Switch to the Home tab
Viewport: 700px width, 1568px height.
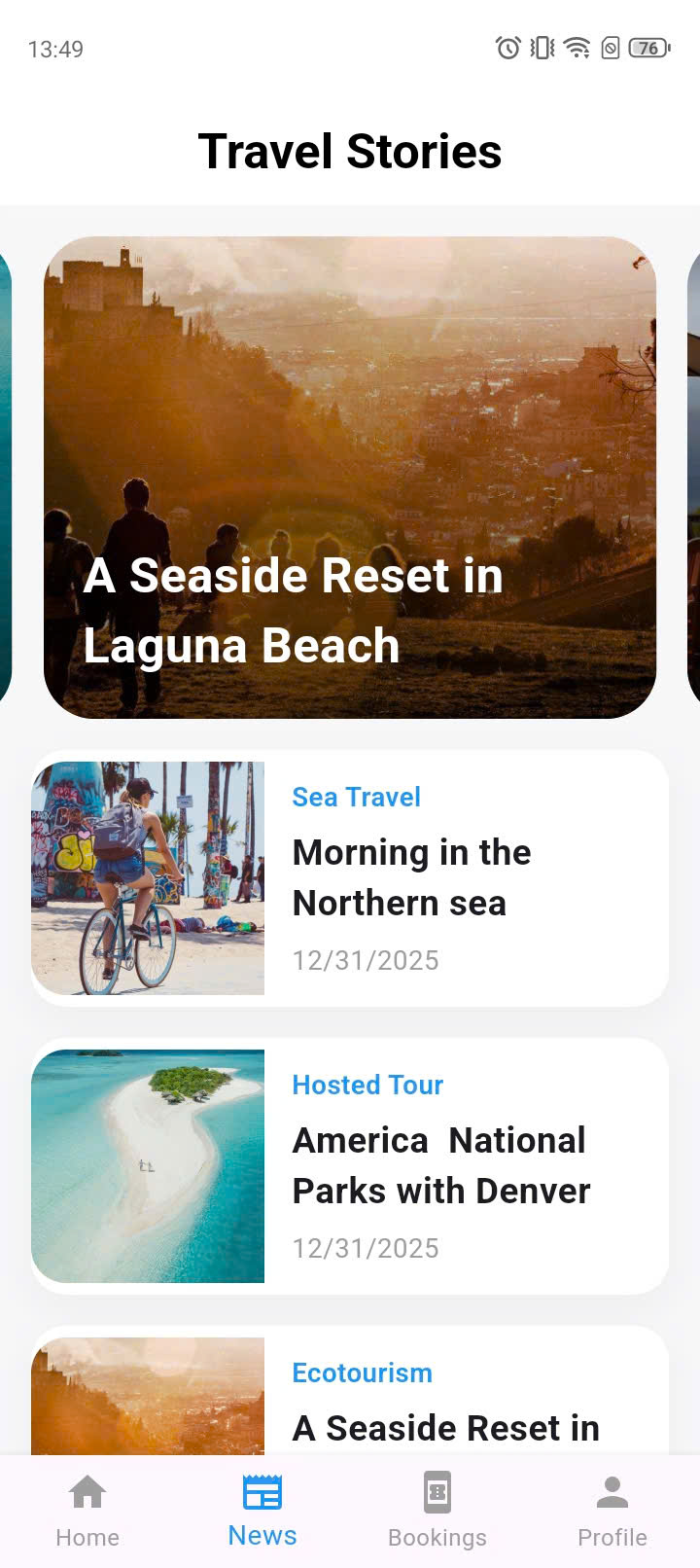87,1508
